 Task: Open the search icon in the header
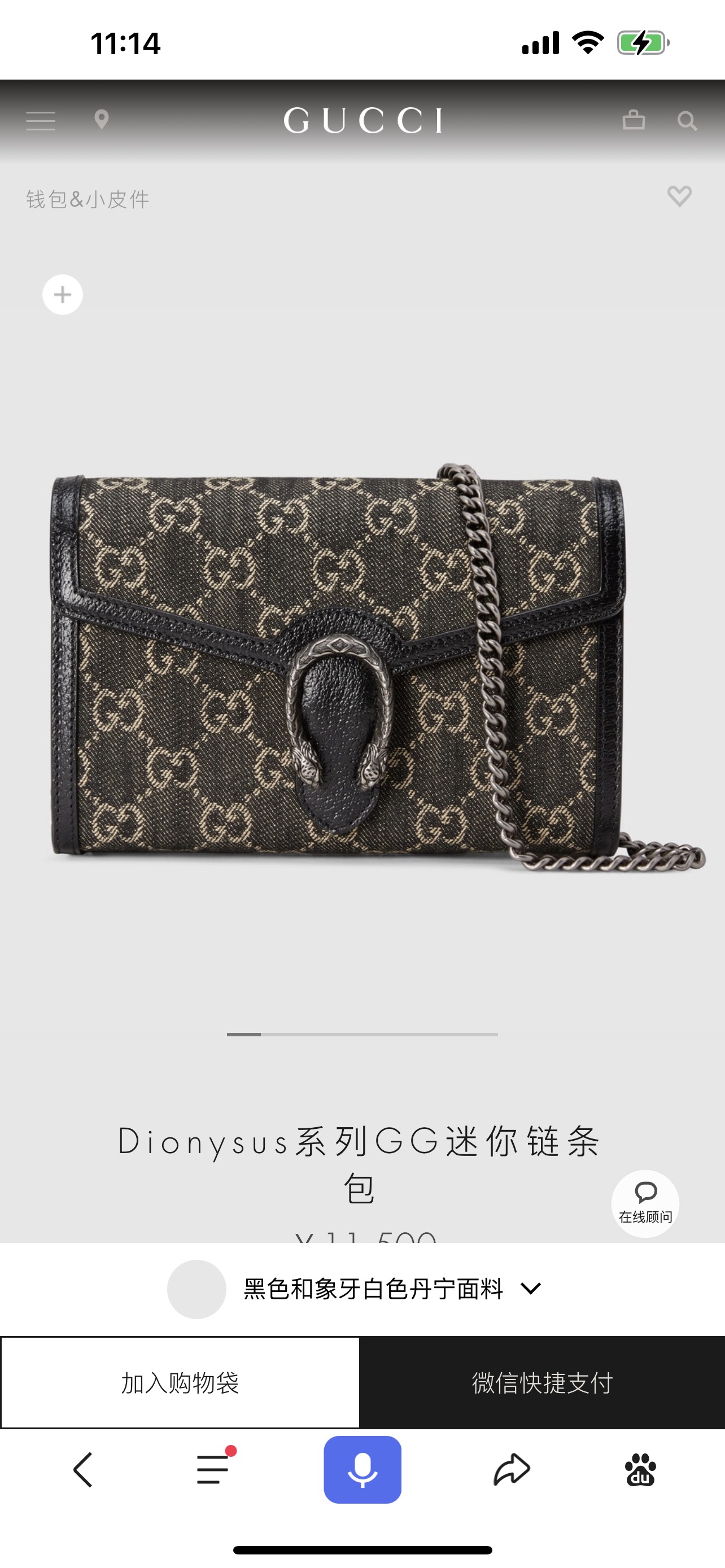coord(687,121)
